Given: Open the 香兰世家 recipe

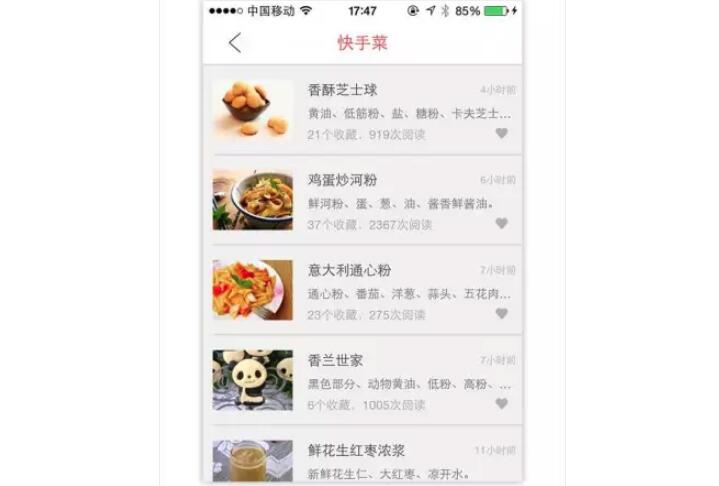Looking at the screenshot, I should point(336,360).
